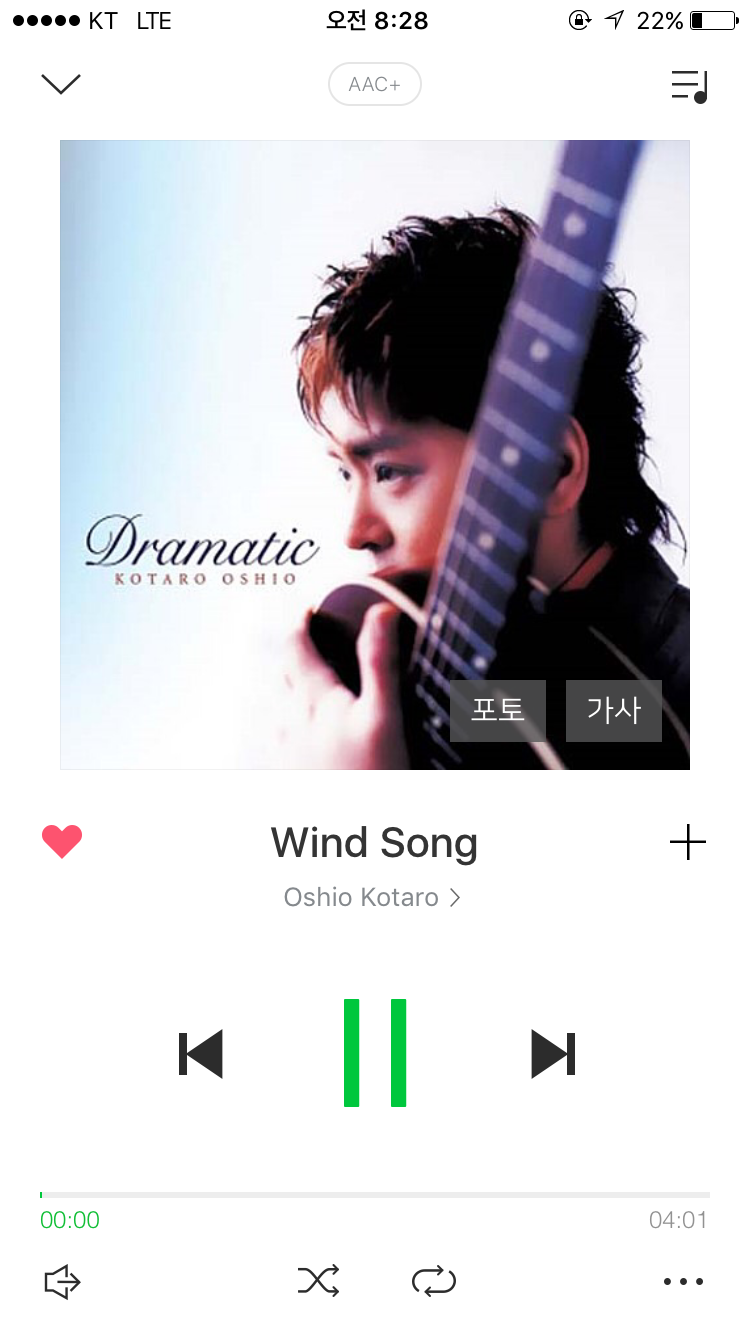Seek within the song progress bar
Viewport: 750px width, 1334px height.
pyautogui.click(x=375, y=1195)
